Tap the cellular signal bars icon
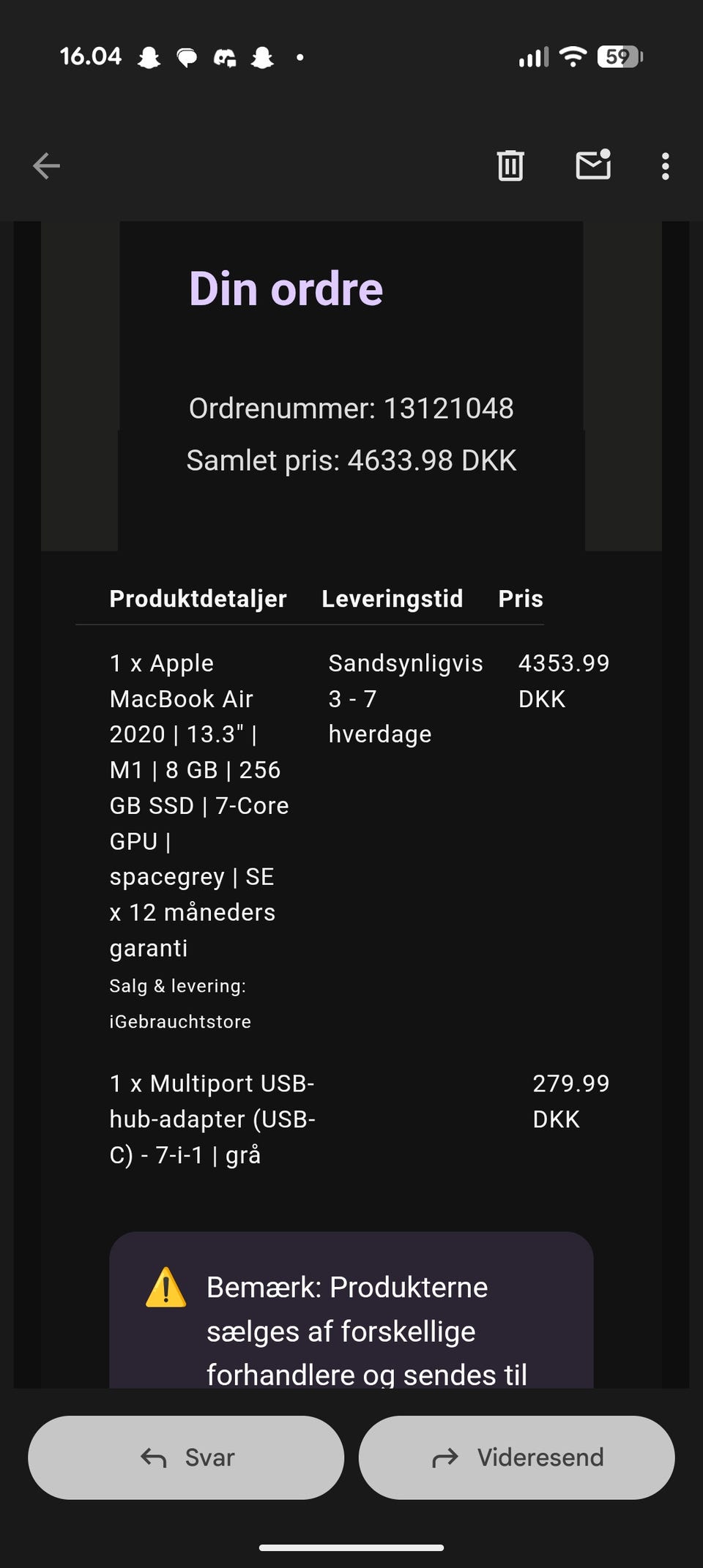703x1568 pixels. (534, 56)
